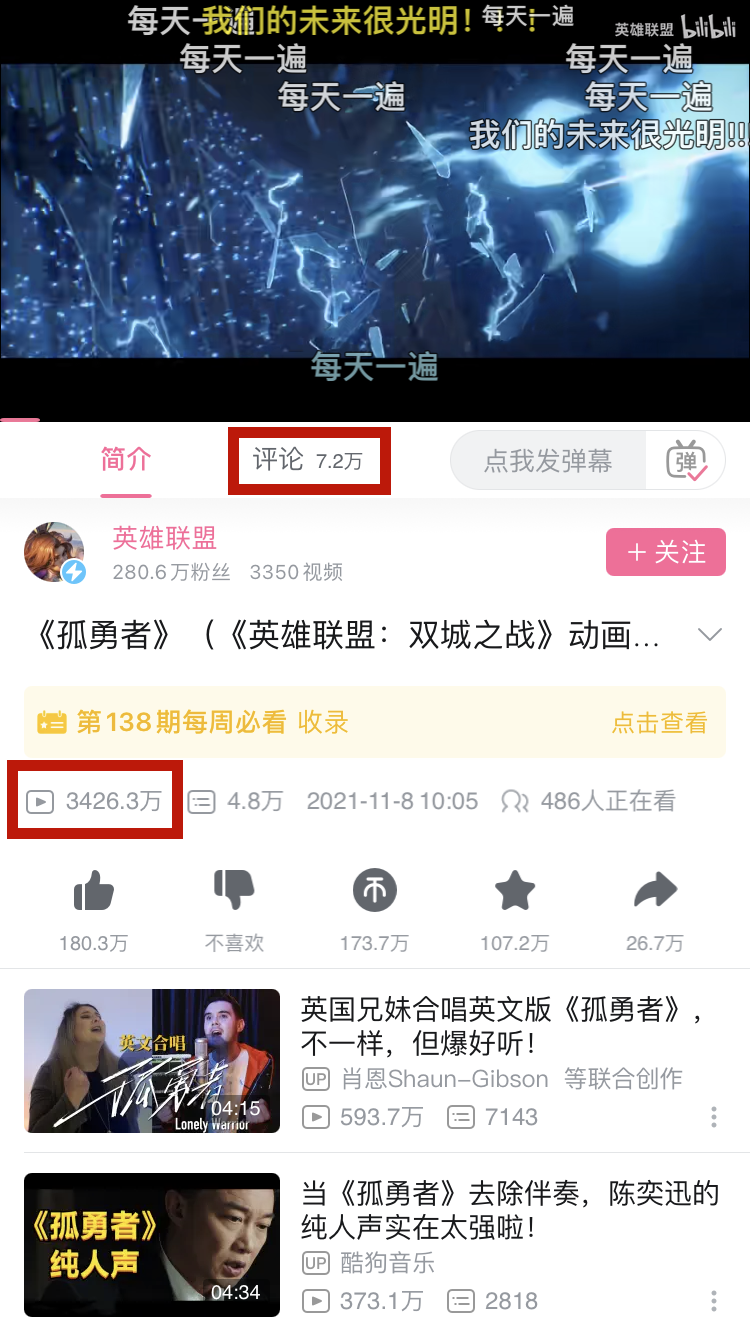Viewport: 750px width, 1334px height.
Task: Tap the 不喜欢 dislike icon
Action: pyautogui.click(x=234, y=891)
